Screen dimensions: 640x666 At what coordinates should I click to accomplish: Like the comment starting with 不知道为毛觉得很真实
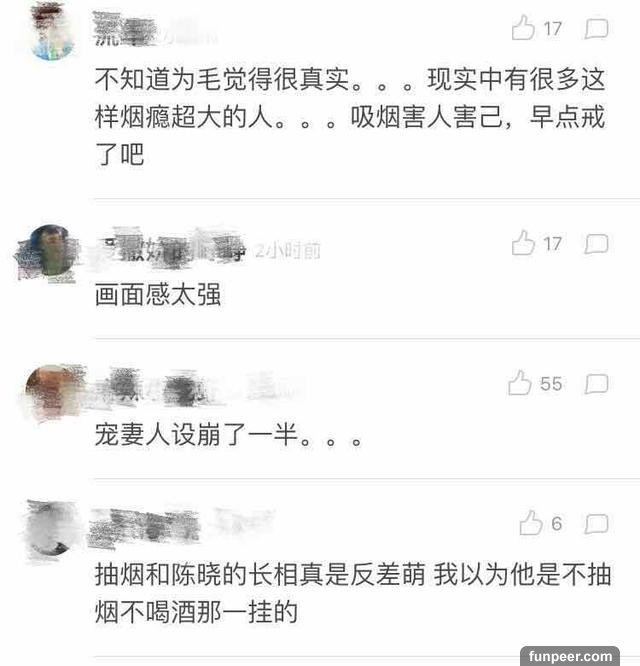click(x=524, y=29)
